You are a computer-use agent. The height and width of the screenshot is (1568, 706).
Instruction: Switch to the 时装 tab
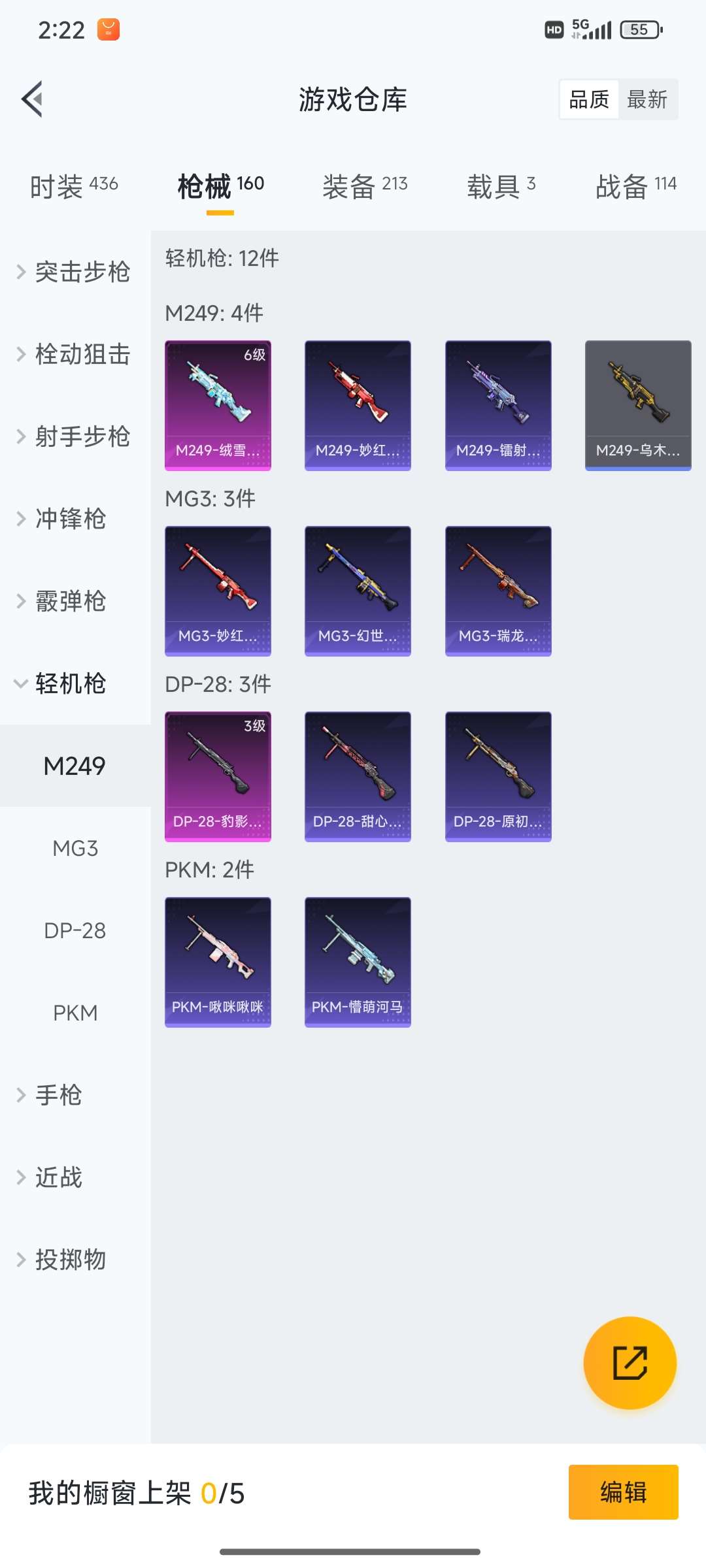[x=74, y=186]
